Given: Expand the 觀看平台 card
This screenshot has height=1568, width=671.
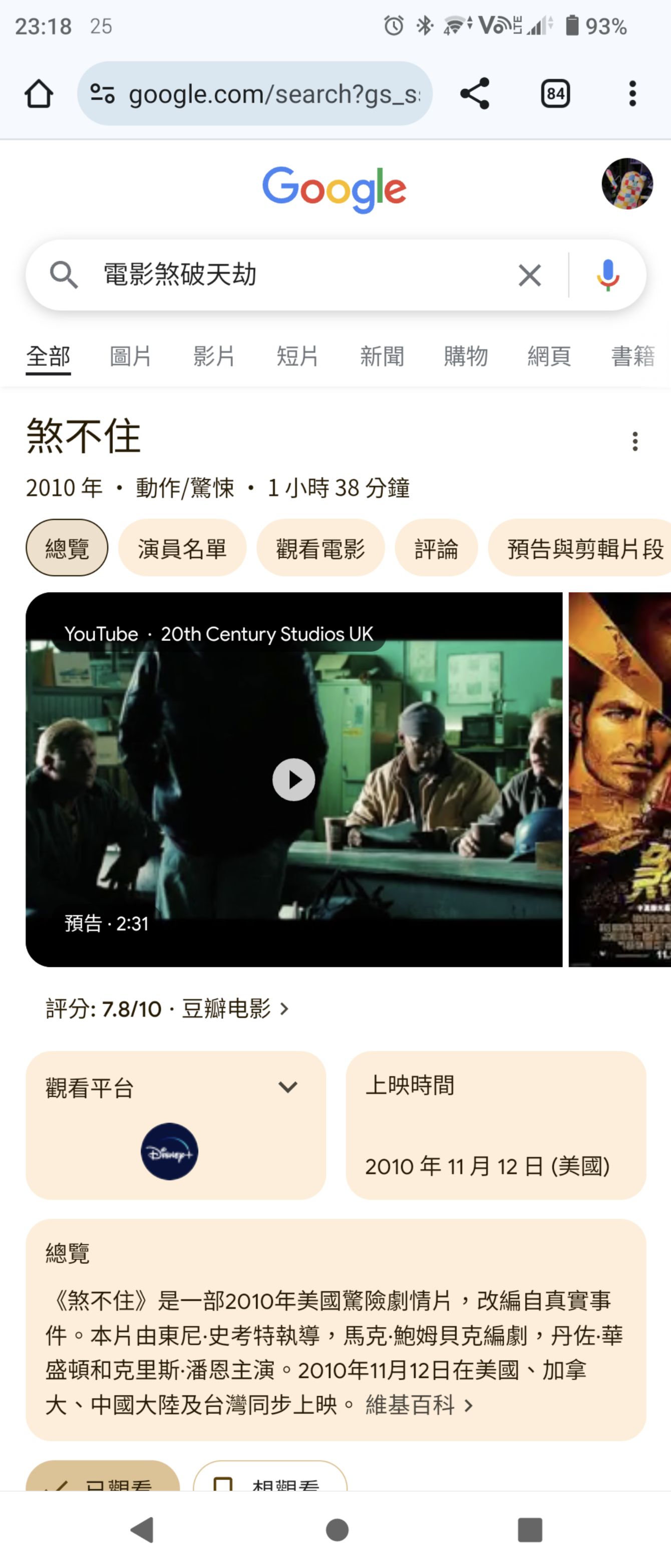Looking at the screenshot, I should point(287,1087).
